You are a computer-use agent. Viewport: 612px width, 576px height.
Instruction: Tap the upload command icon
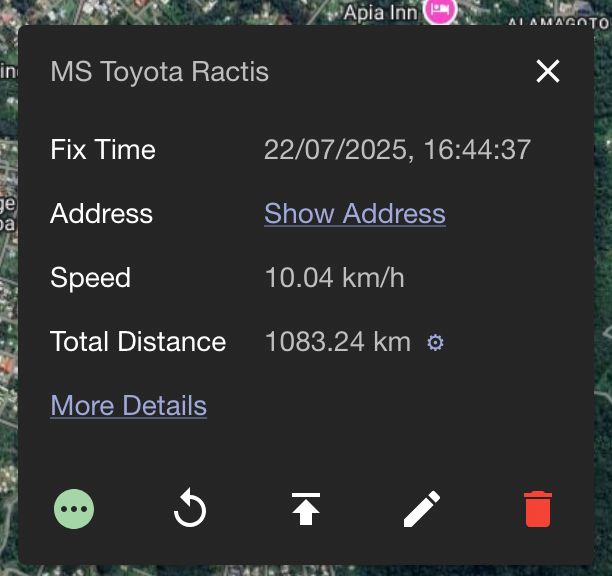pyautogui.click(x=306, y=510)
